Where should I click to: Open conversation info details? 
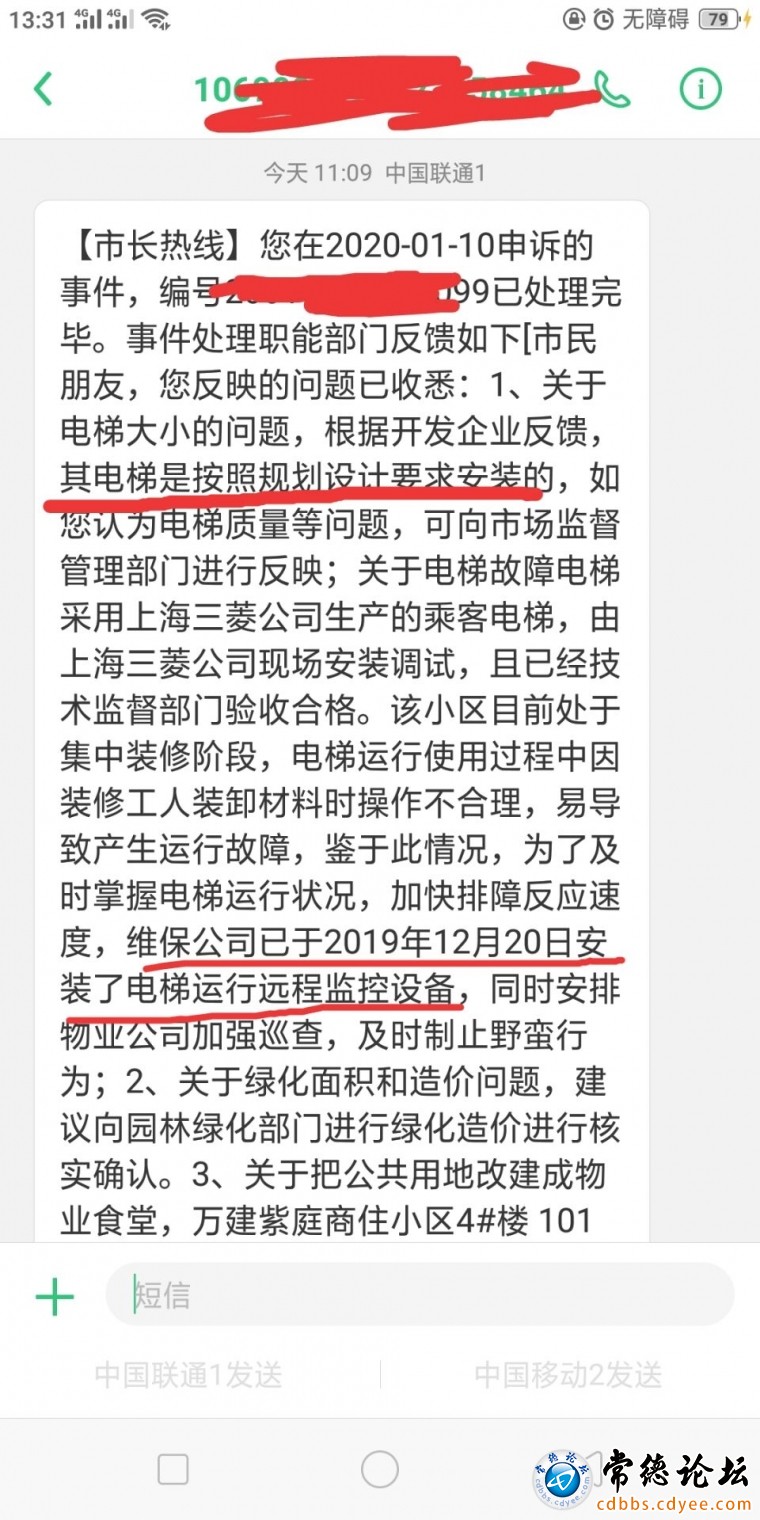(x=700, y=90)
